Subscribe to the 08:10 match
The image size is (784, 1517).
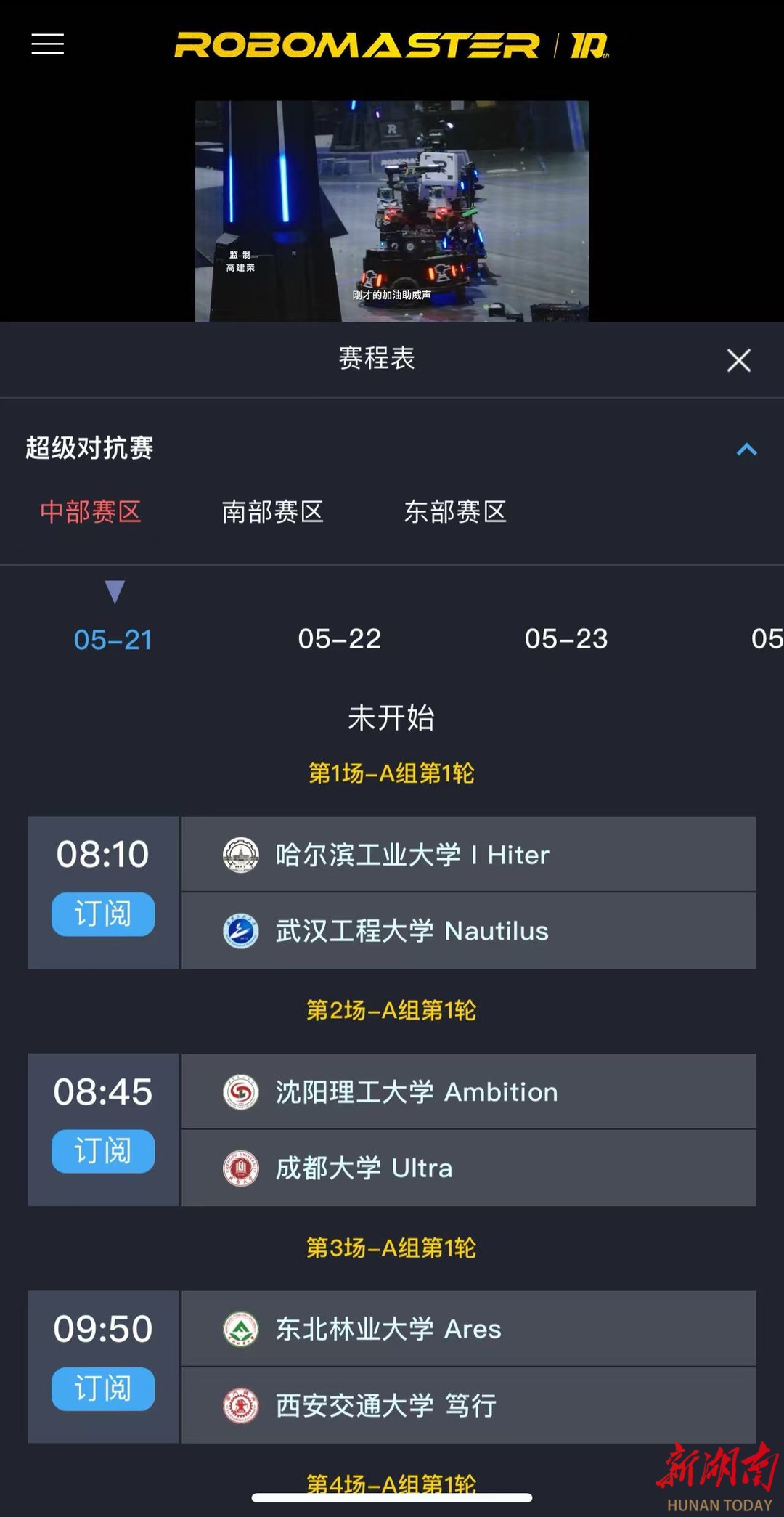(103, 914)
